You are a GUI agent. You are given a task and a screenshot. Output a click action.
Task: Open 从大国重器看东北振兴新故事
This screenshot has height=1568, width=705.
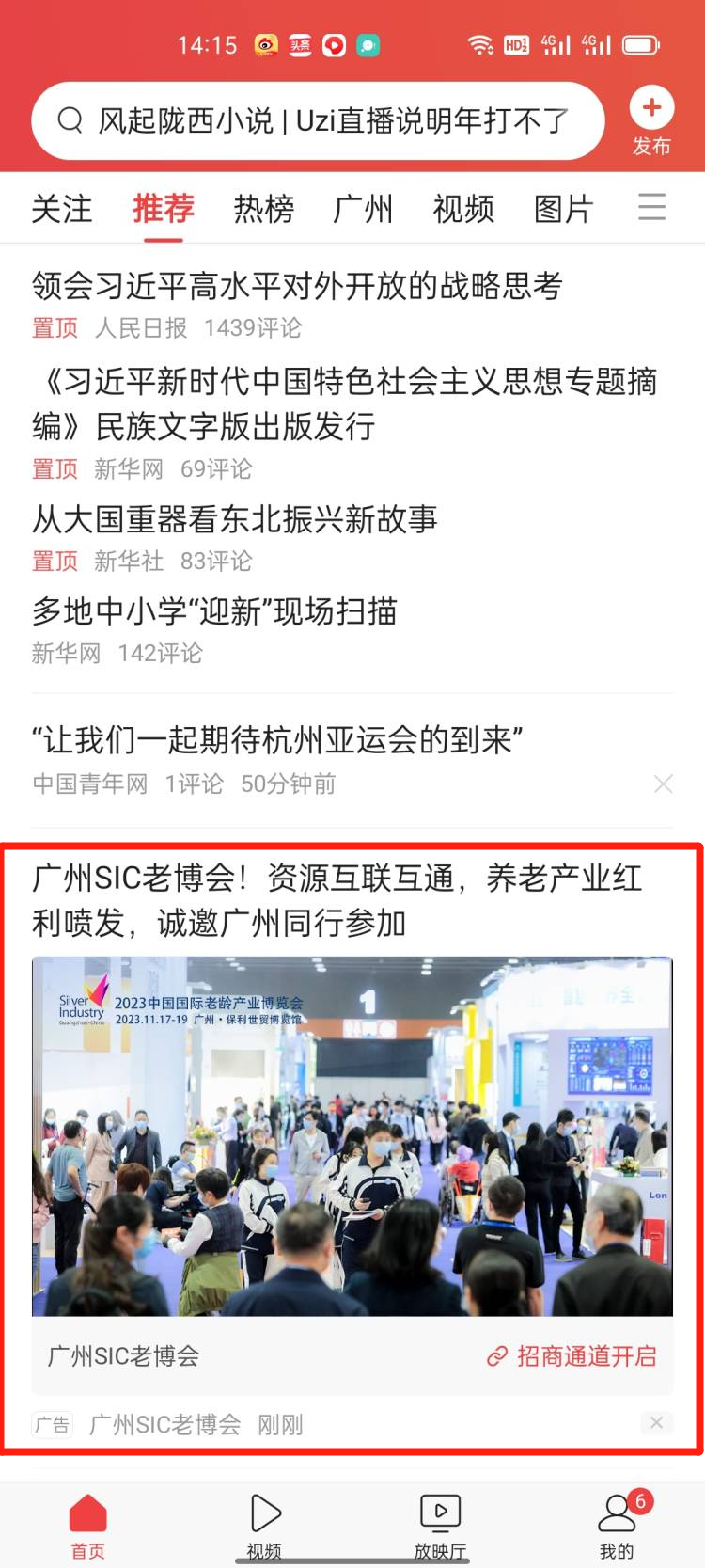tap(235, 519)
